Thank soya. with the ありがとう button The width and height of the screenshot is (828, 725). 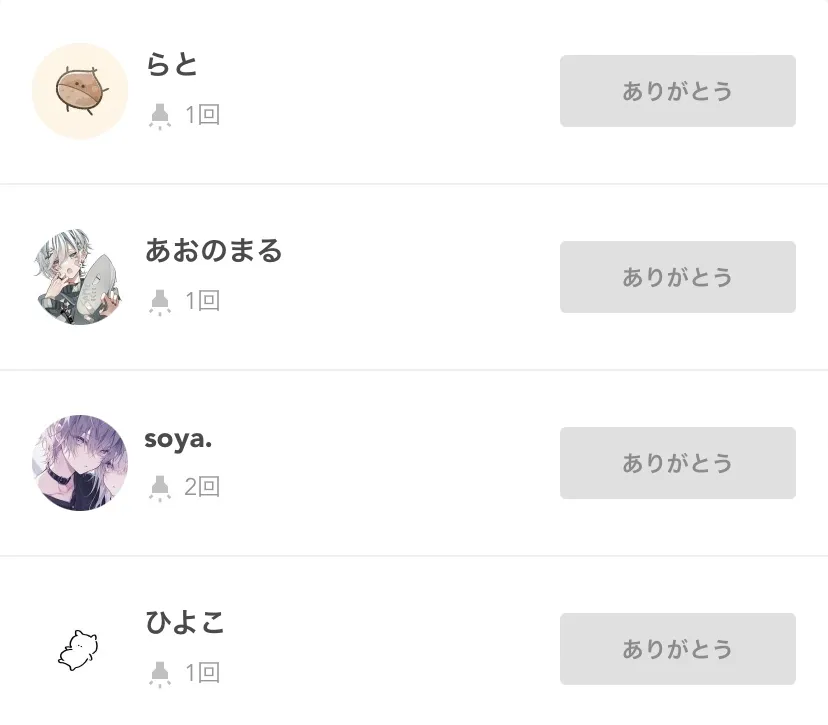677,463
